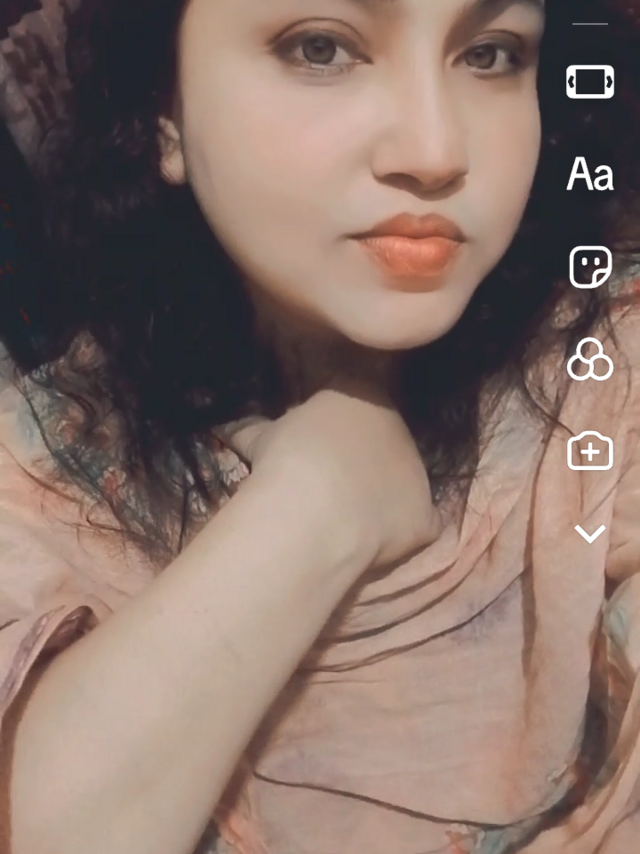Add a sticker to the story

590,268
